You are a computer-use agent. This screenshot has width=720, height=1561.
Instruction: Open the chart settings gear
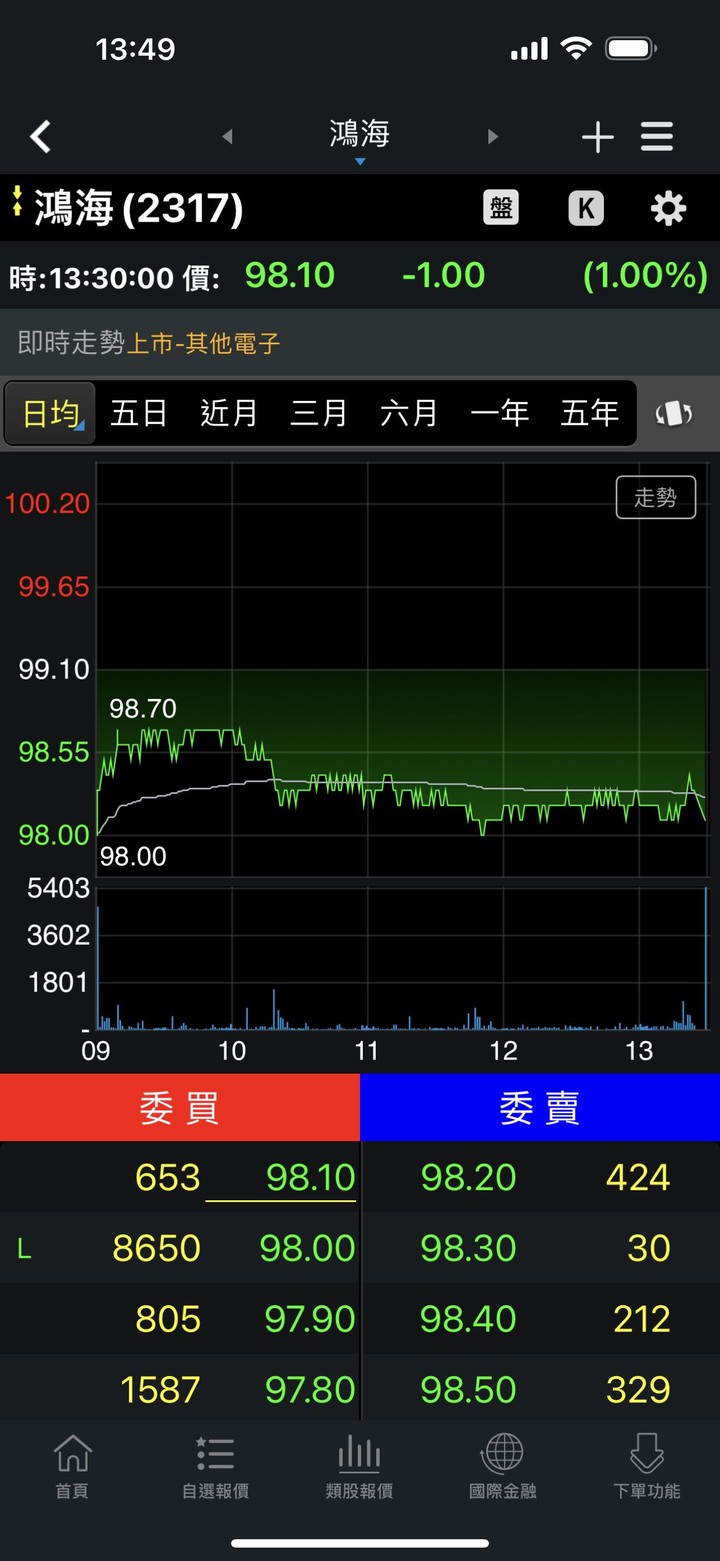click(x=668, y=208)
